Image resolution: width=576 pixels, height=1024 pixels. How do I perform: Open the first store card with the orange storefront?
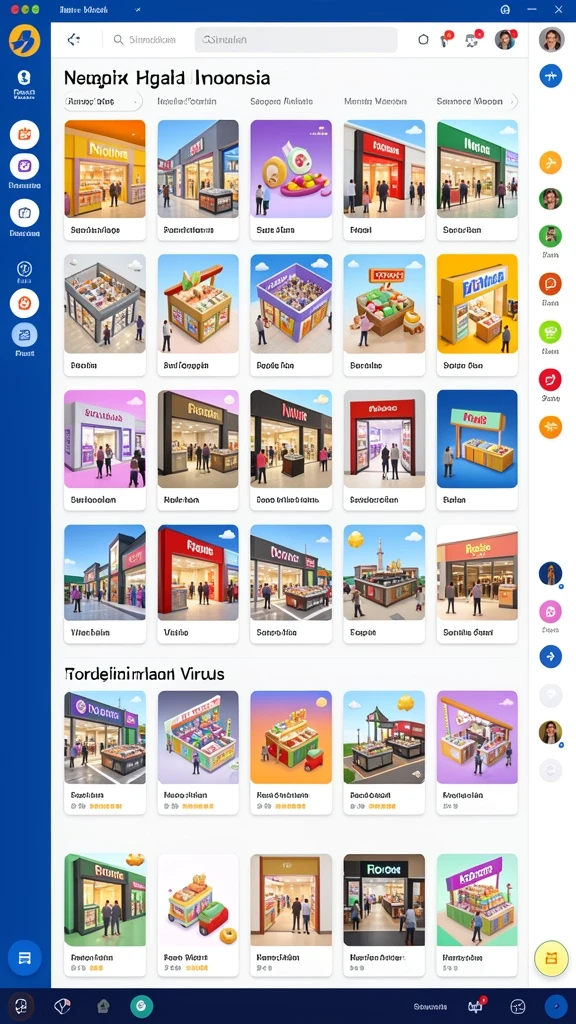pyautogui.click(x=104, y=180)
